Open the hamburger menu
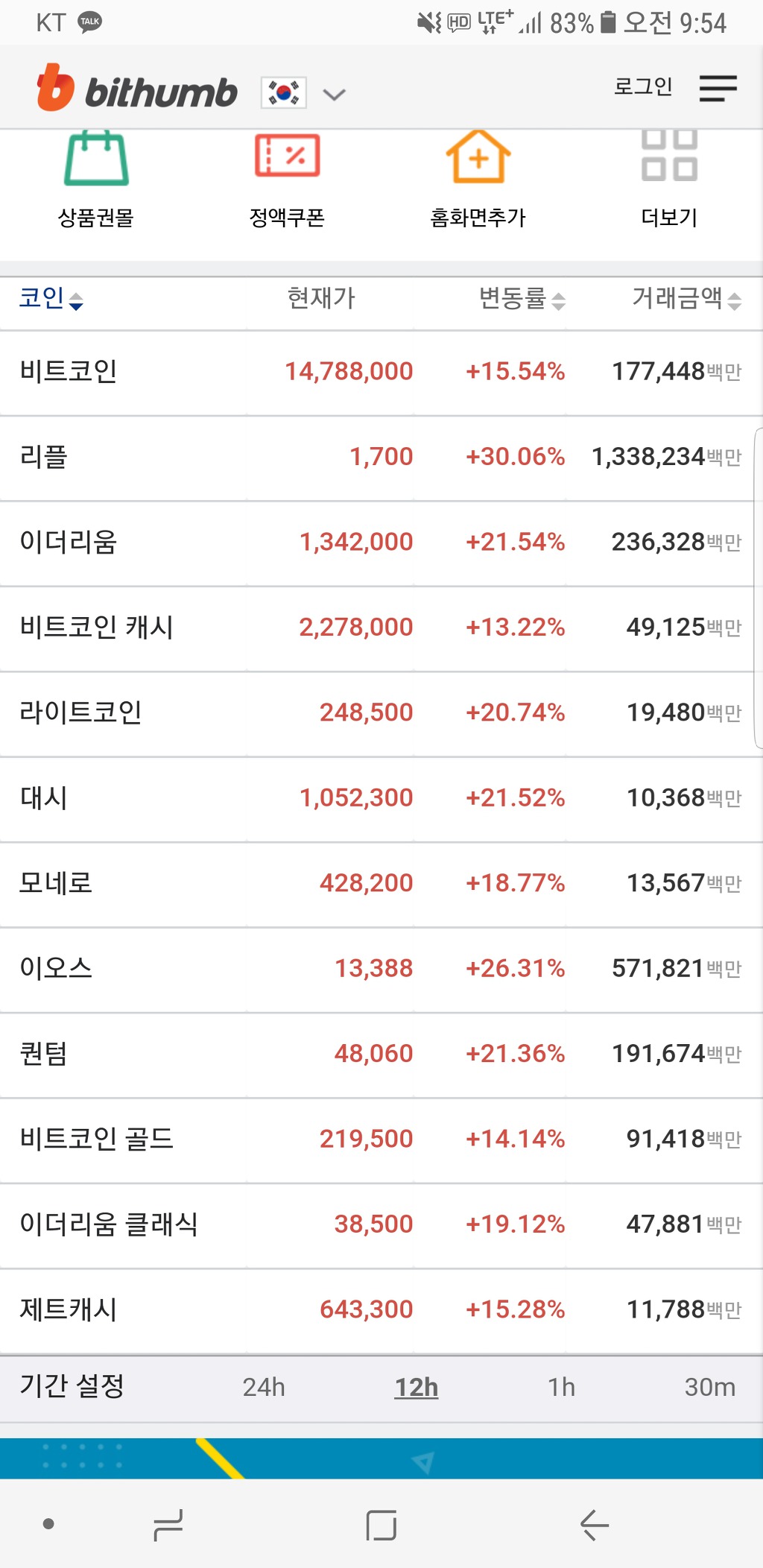The image size is (763, 1568). [717, 88]
